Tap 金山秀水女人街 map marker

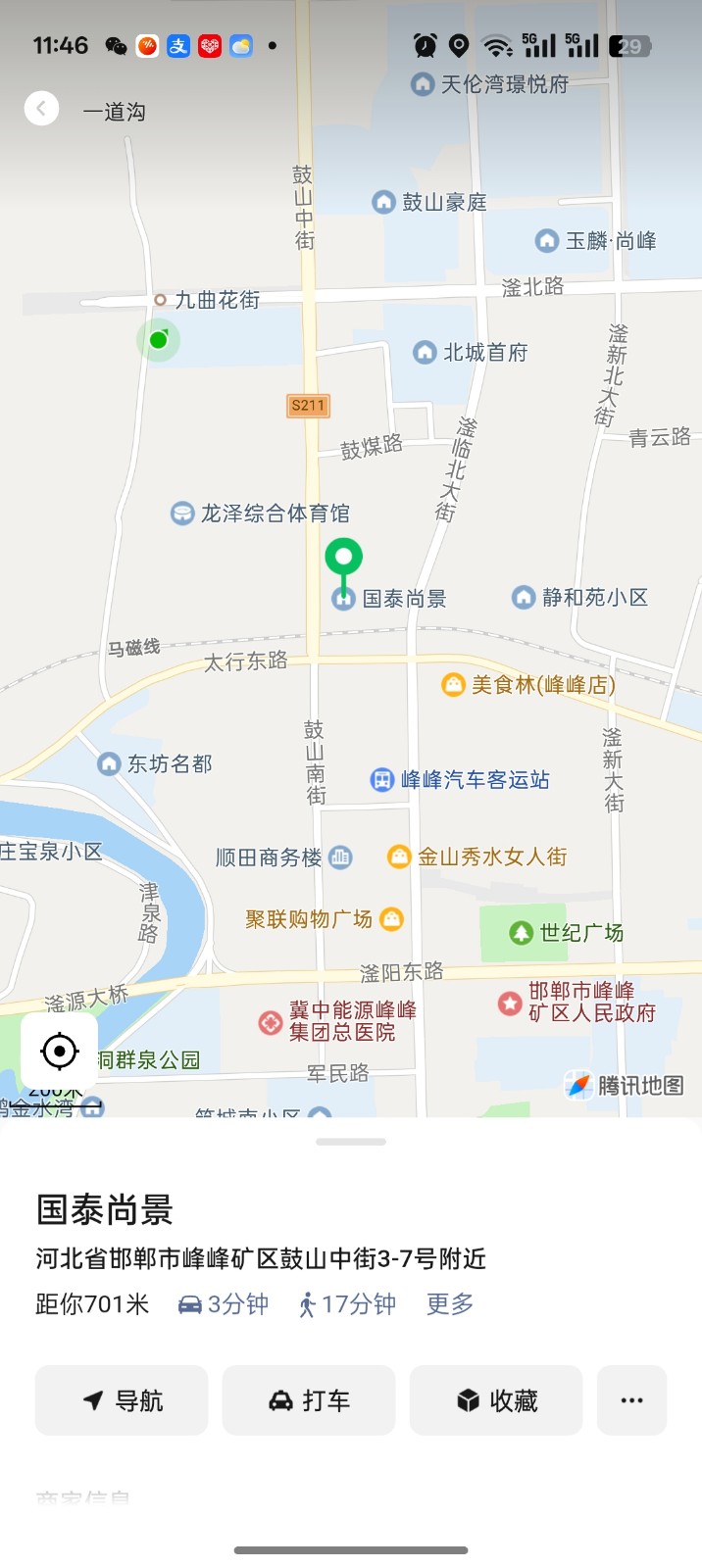click(x=399, y=857)
